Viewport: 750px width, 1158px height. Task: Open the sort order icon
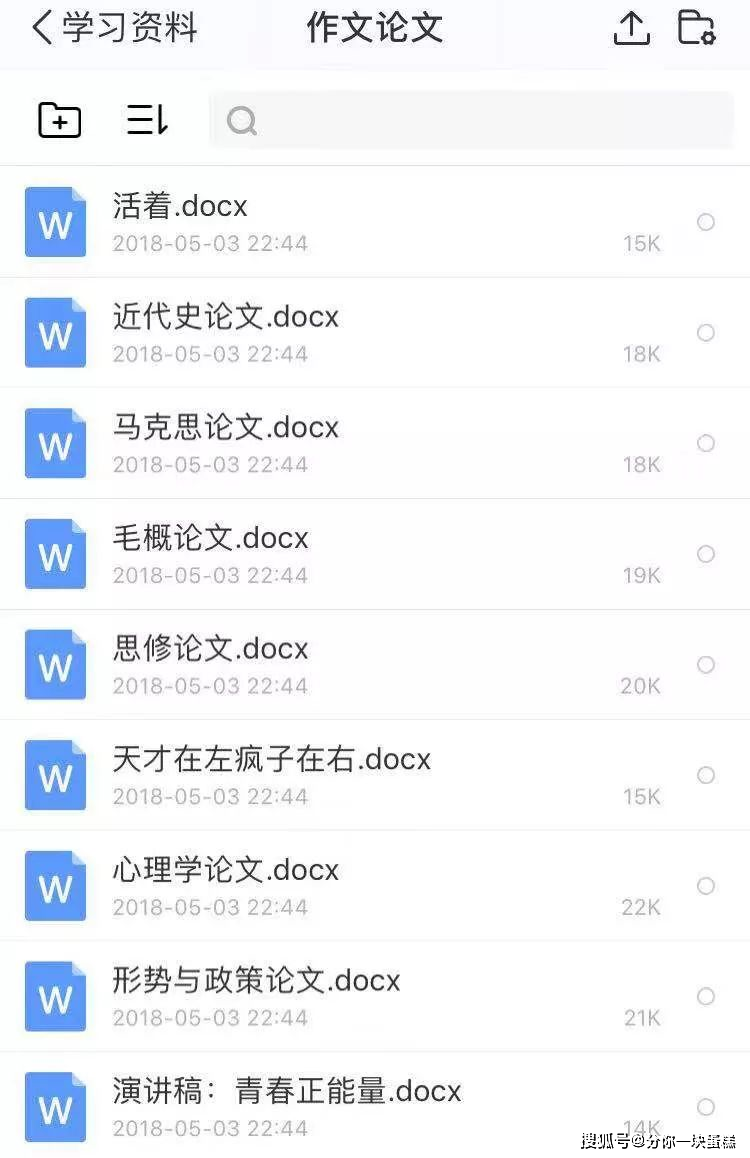(x=146, y=119)
